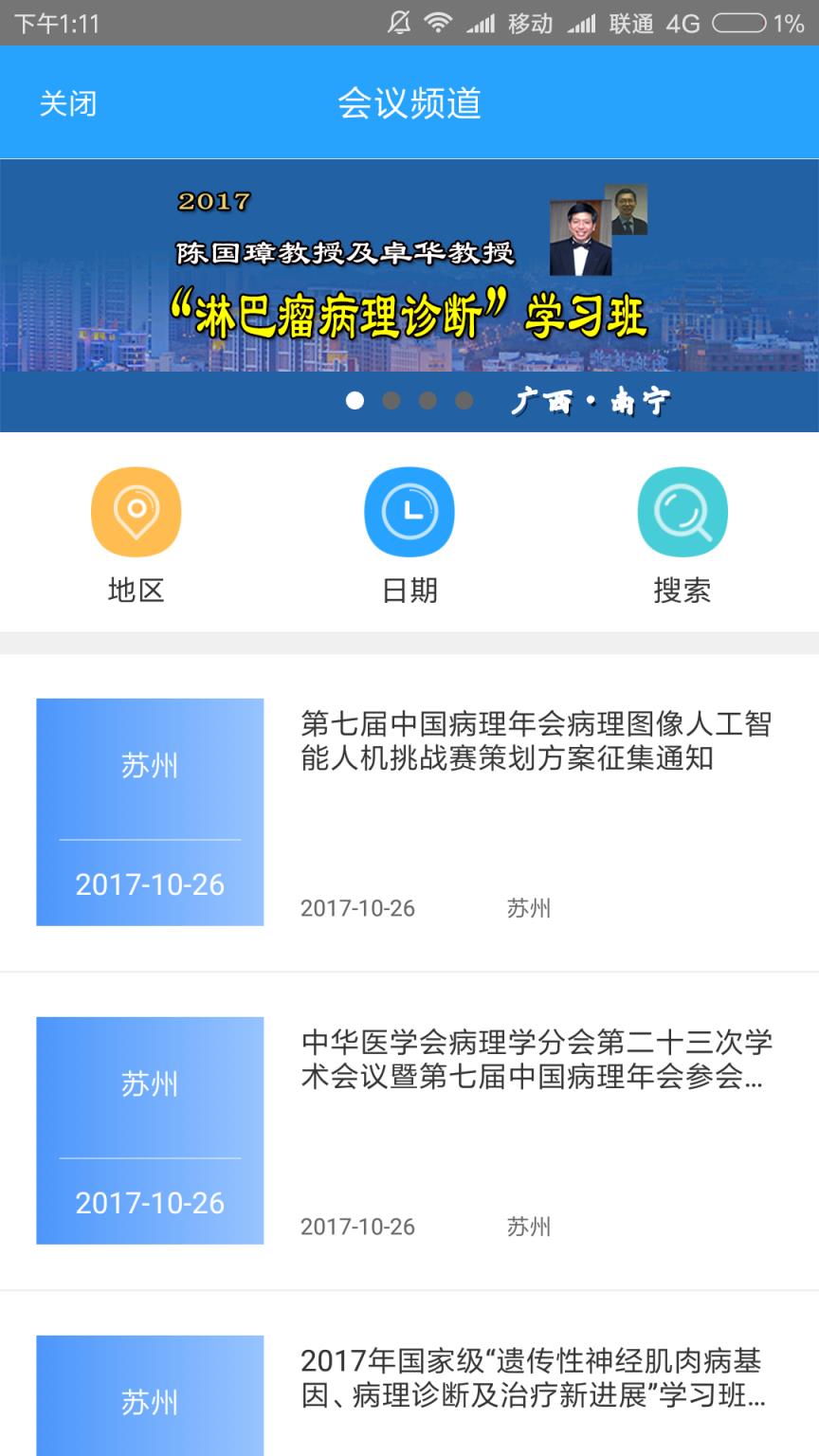Viewport: 819px width, 1456px height.
Task: Select the first carousel indicator dot
Action: (x=356, y=402)
